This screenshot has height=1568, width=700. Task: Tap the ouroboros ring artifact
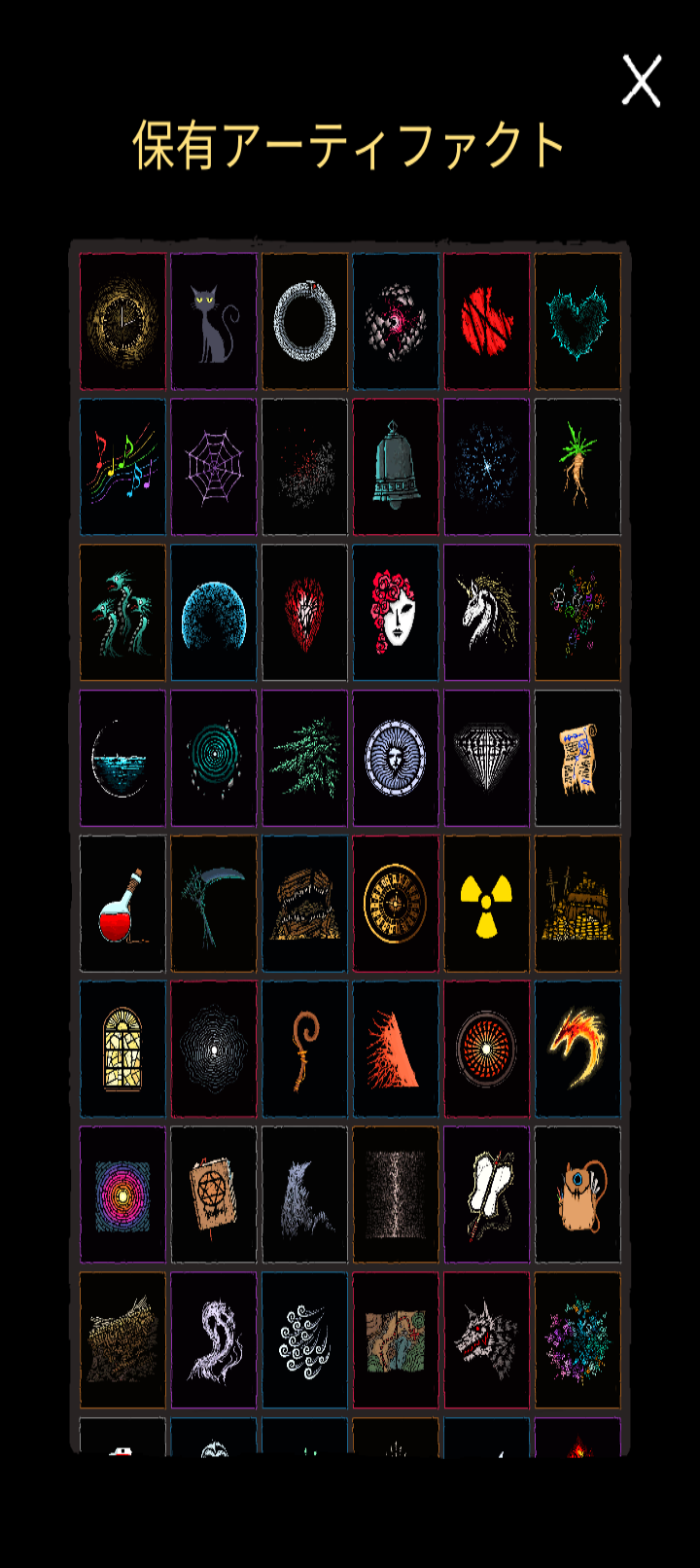click(x=304, y=322)
